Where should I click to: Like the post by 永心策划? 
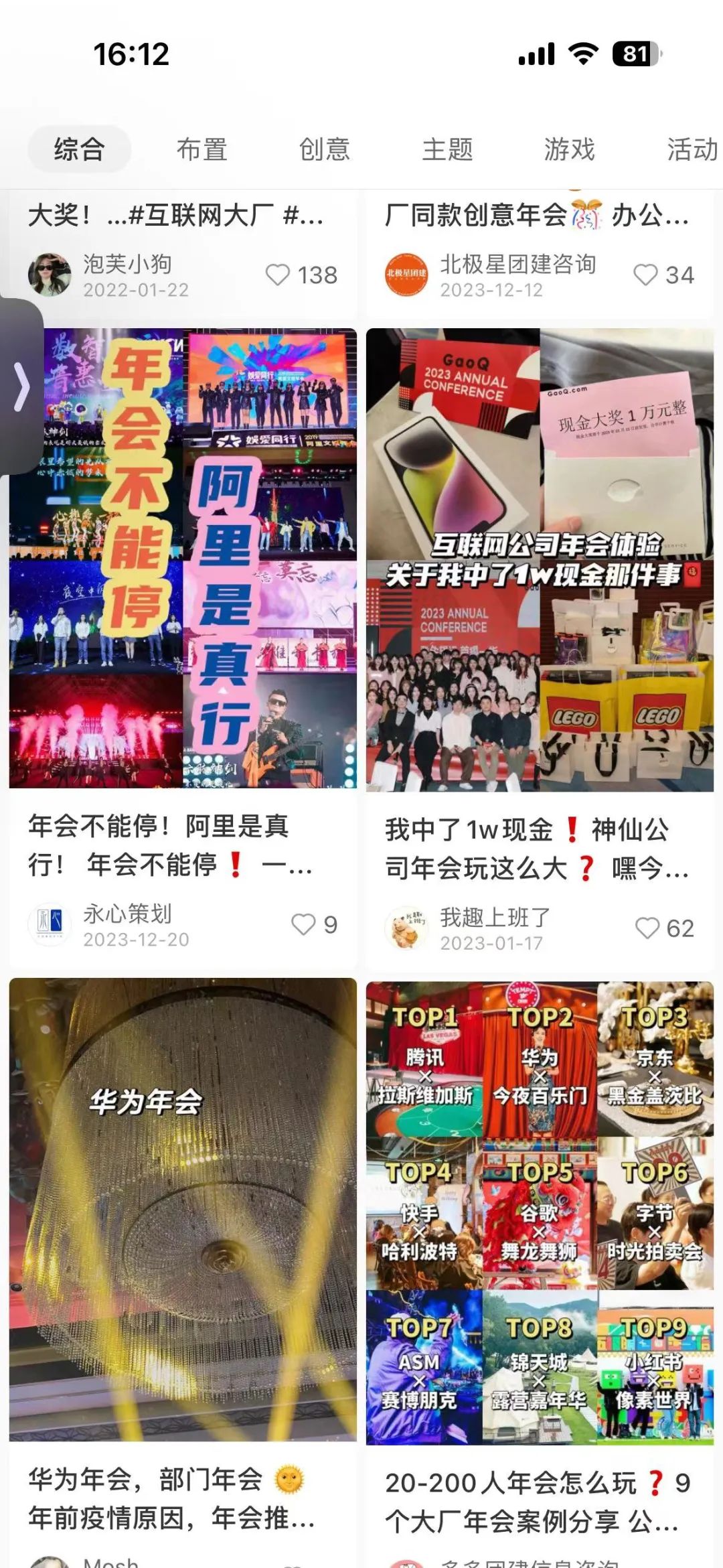point(303,925)
